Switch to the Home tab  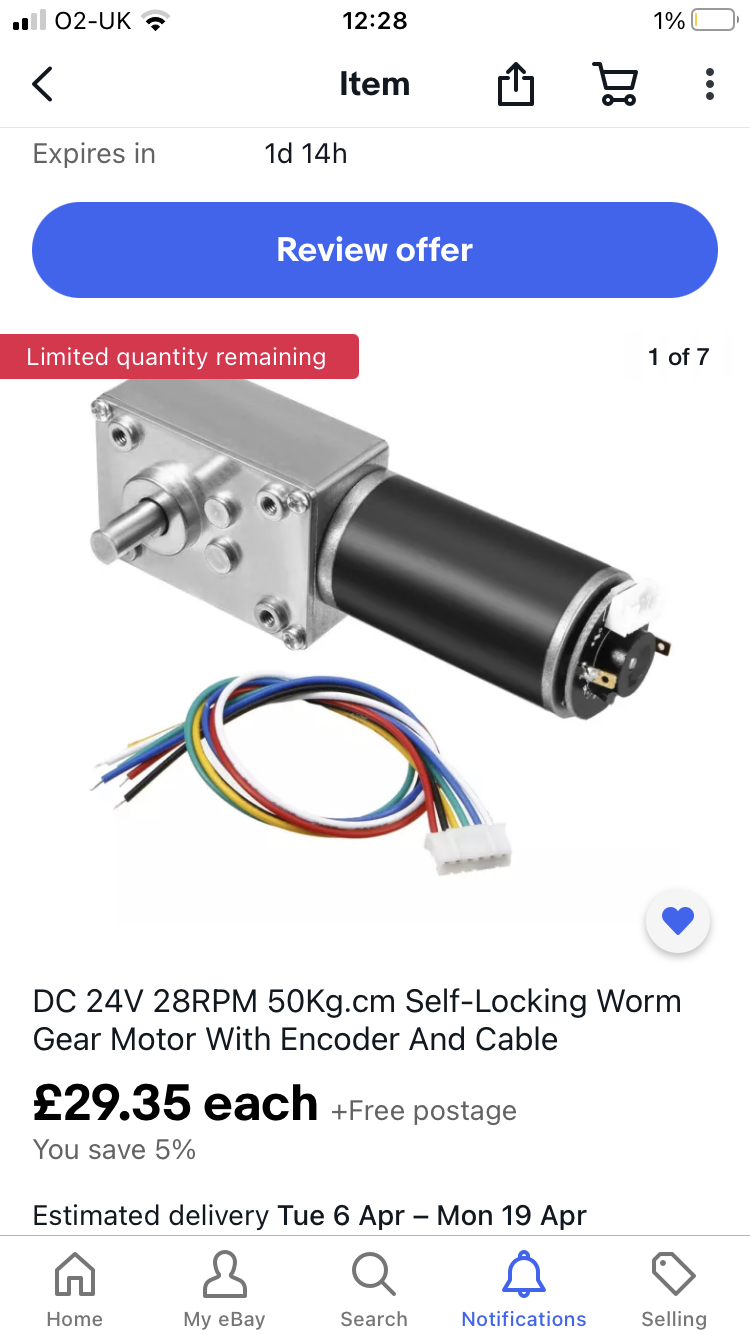tap(75, 1289)
